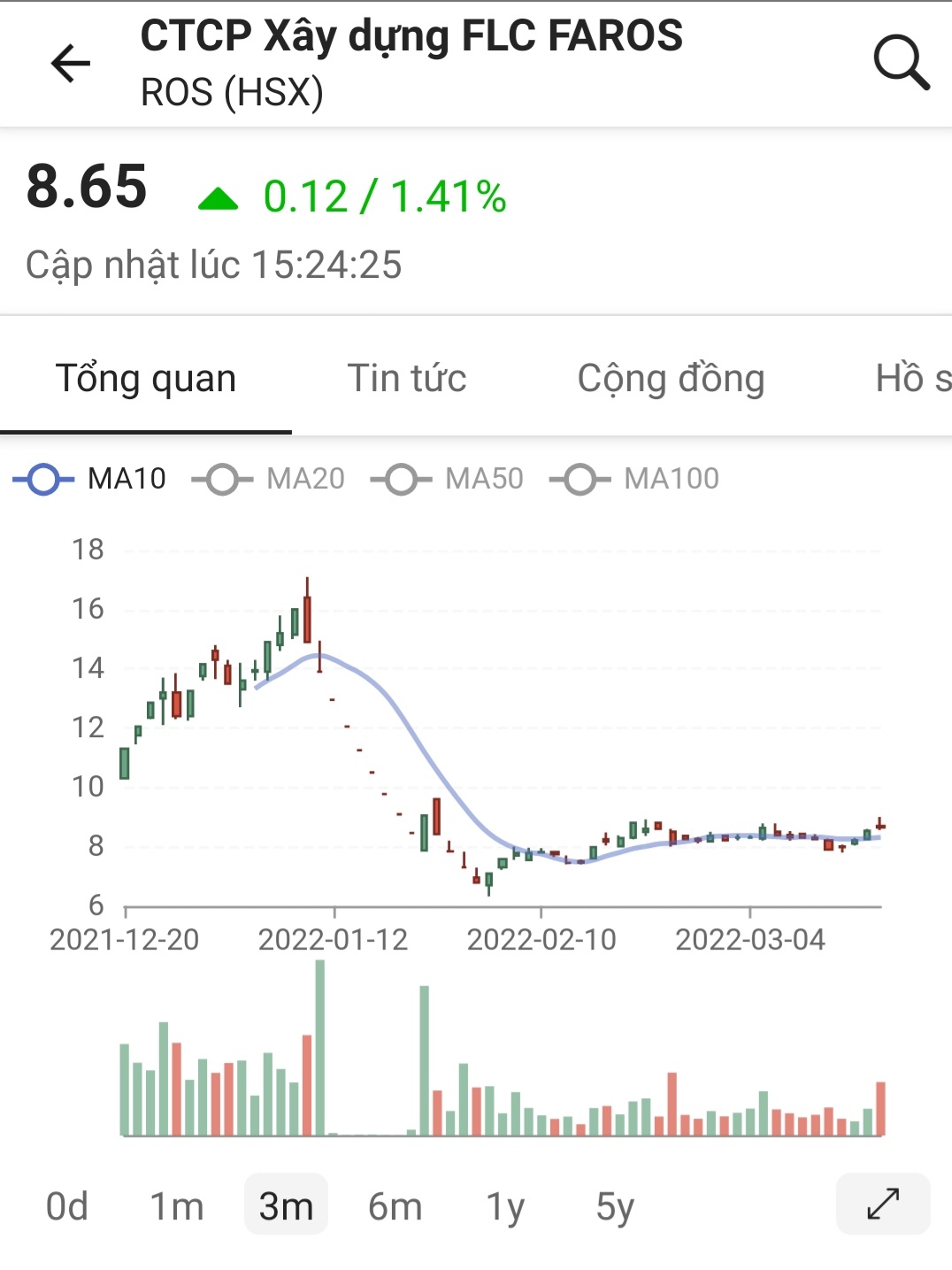Switch to the Tin tức tab
952x1270 pixels.
407,379
